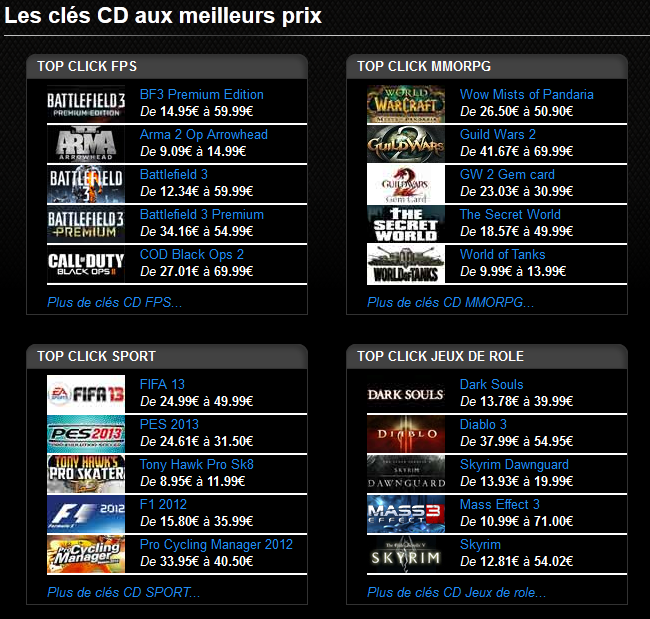
Task: Open Skyrim Dawnguard link
Action: click(x=514, y=465)
